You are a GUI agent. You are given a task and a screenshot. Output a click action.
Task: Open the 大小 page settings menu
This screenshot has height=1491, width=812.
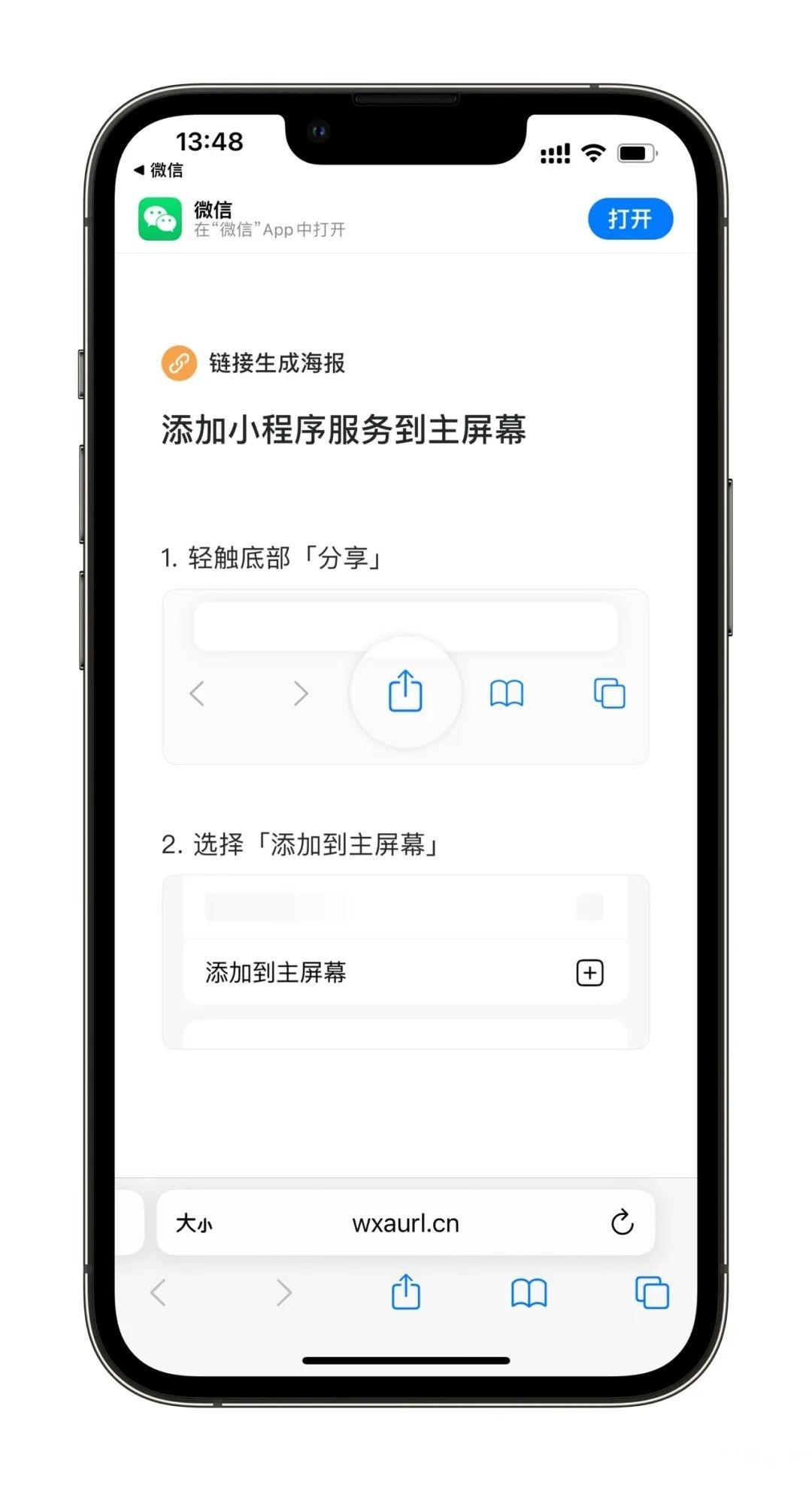tap(194, 1223)
